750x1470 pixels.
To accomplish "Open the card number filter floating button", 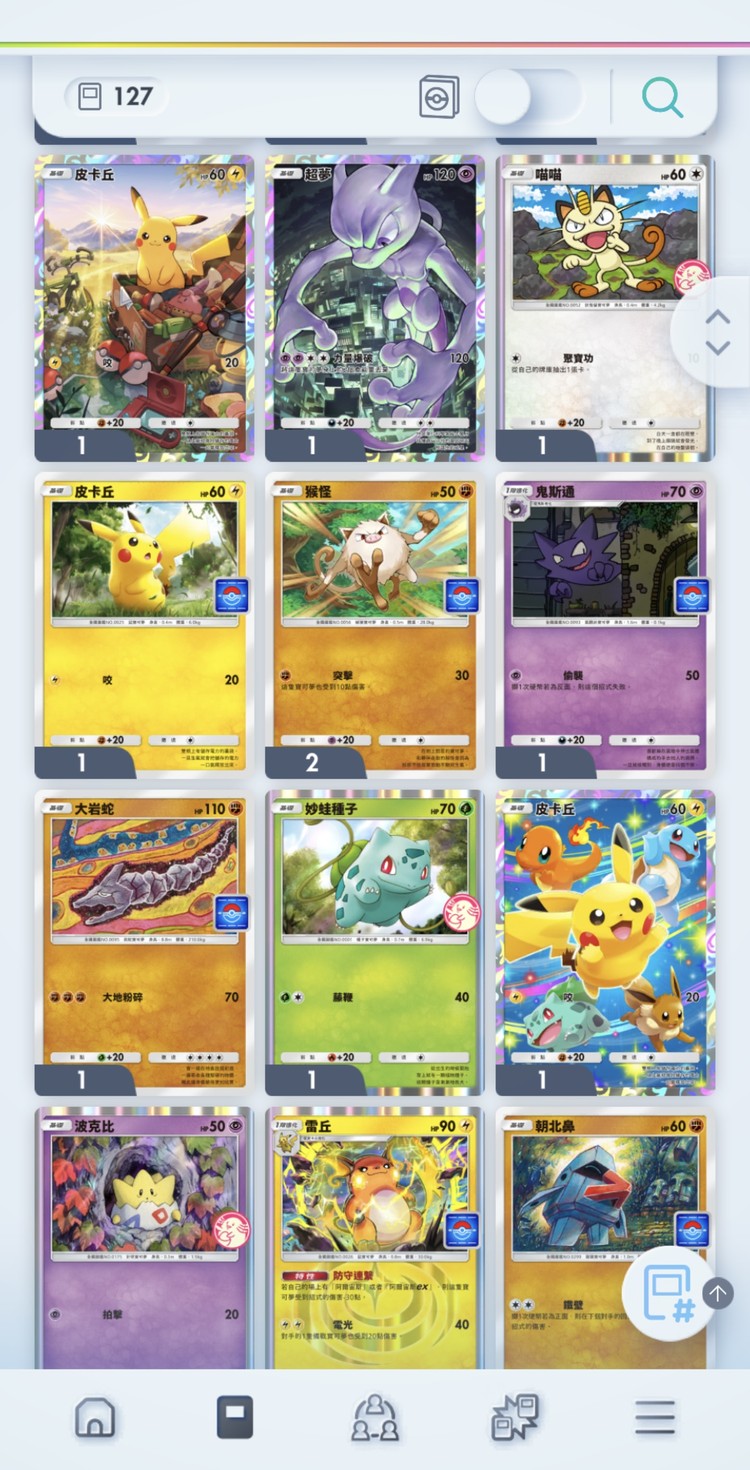I will click(x=669, y=1293).
